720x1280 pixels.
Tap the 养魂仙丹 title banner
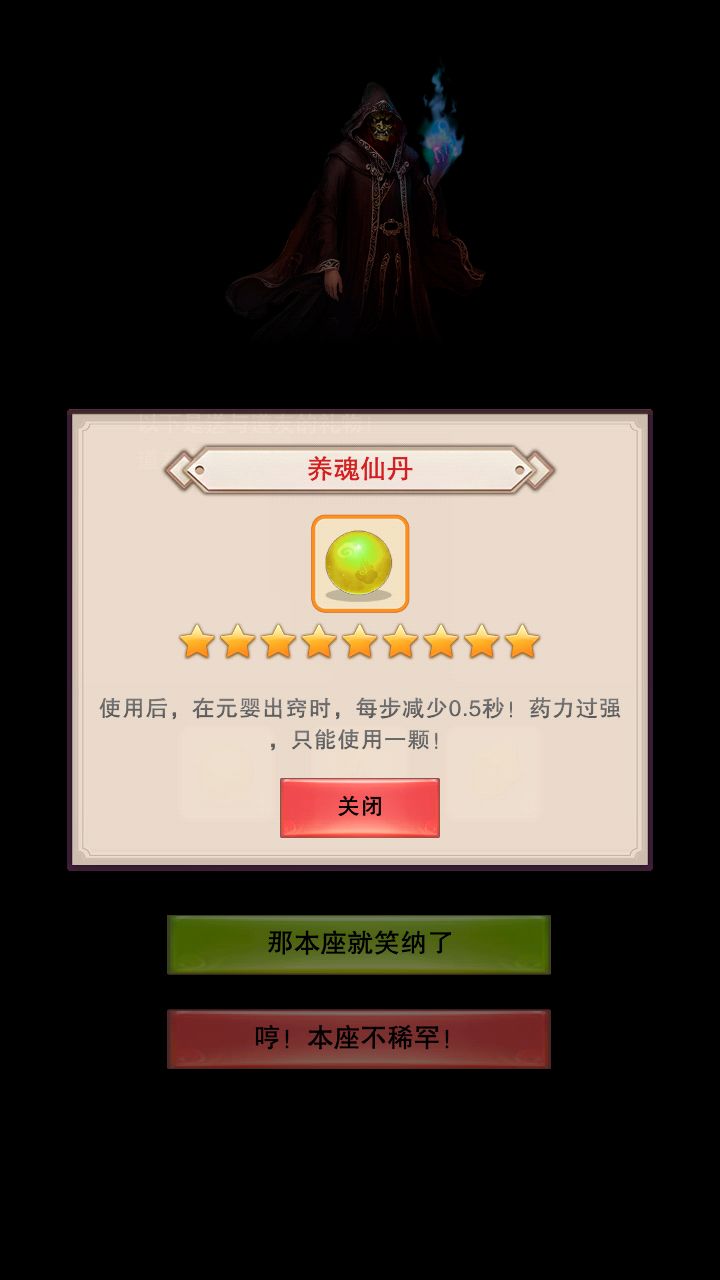359,468
